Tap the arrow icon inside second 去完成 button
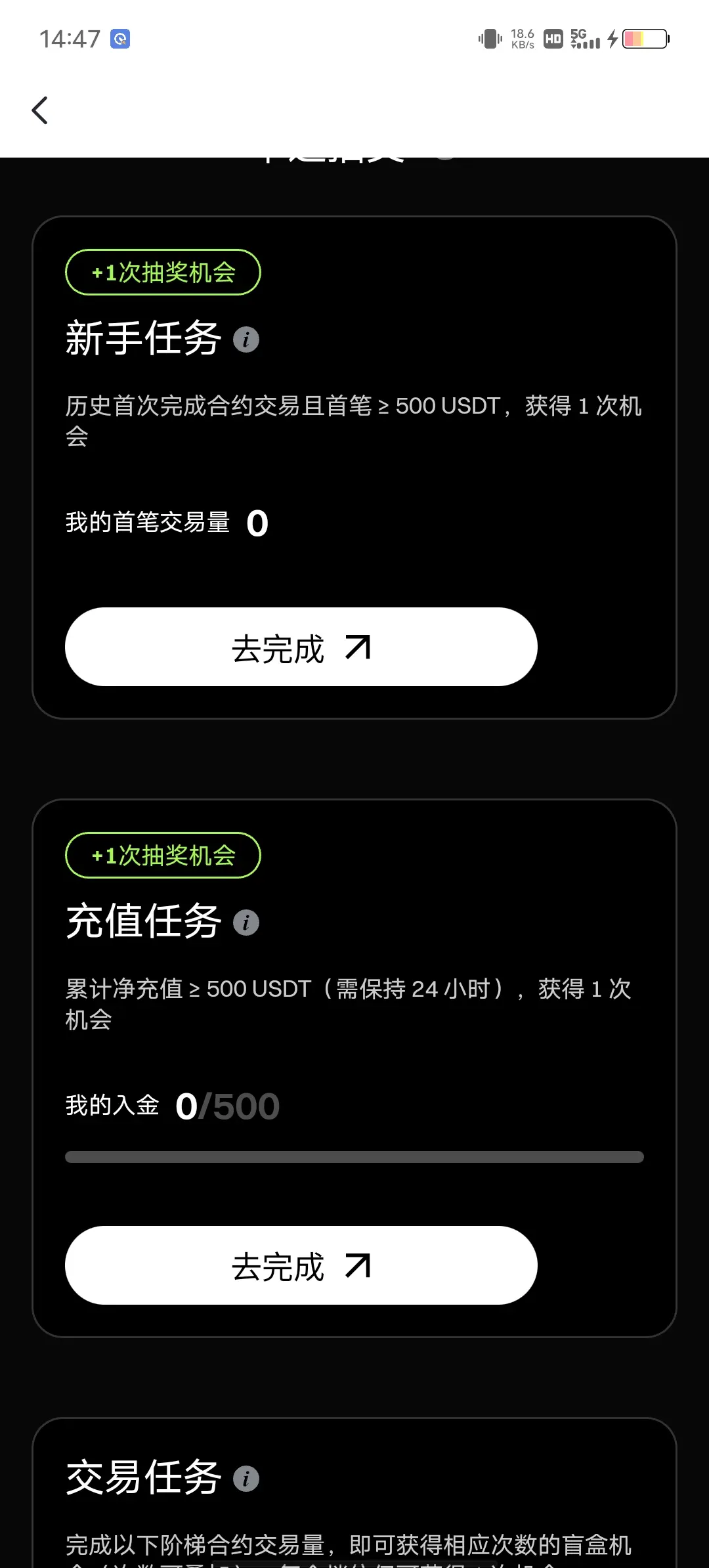 356,1265
